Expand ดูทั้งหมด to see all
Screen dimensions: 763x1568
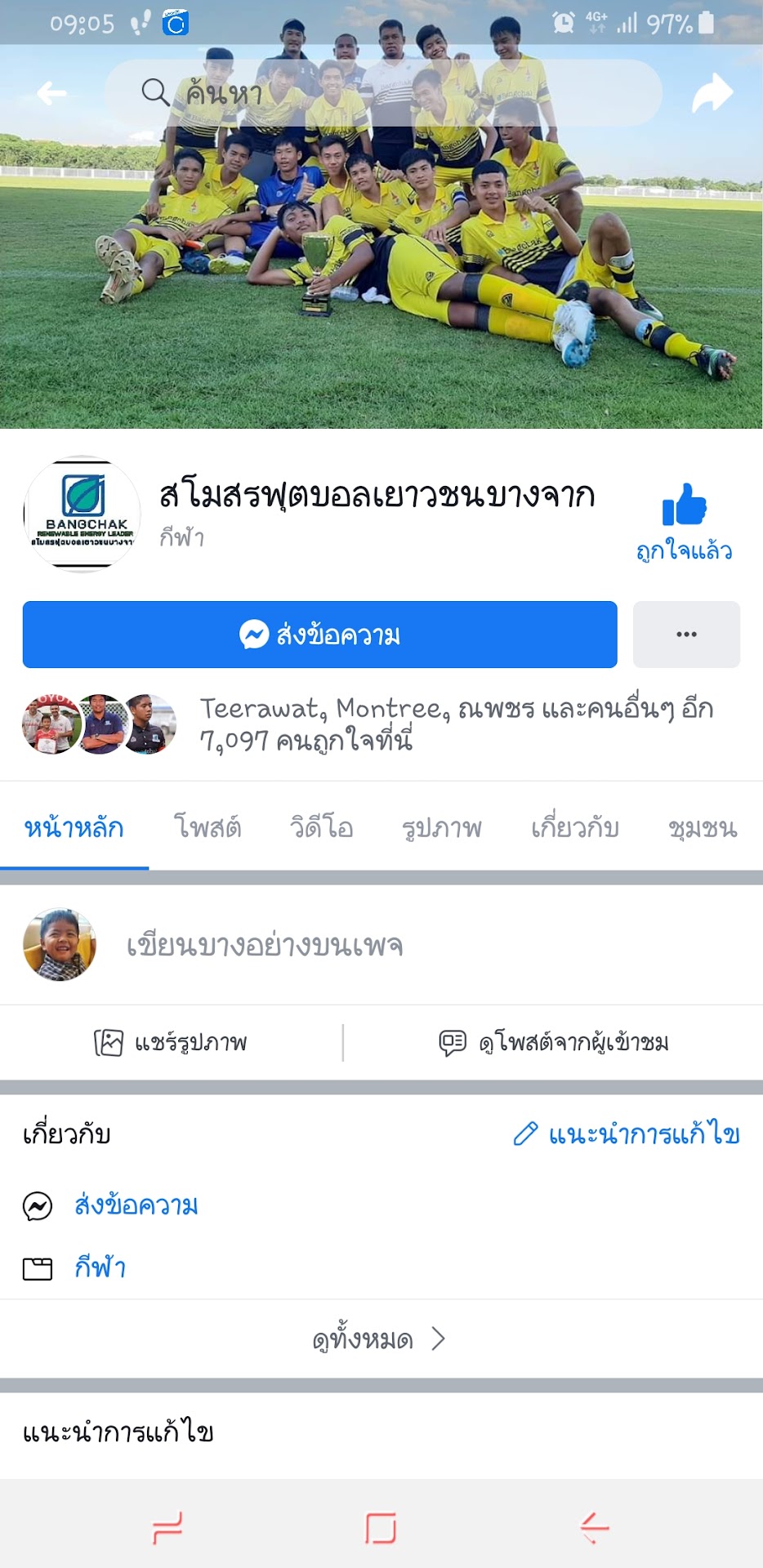[379, 1339]
